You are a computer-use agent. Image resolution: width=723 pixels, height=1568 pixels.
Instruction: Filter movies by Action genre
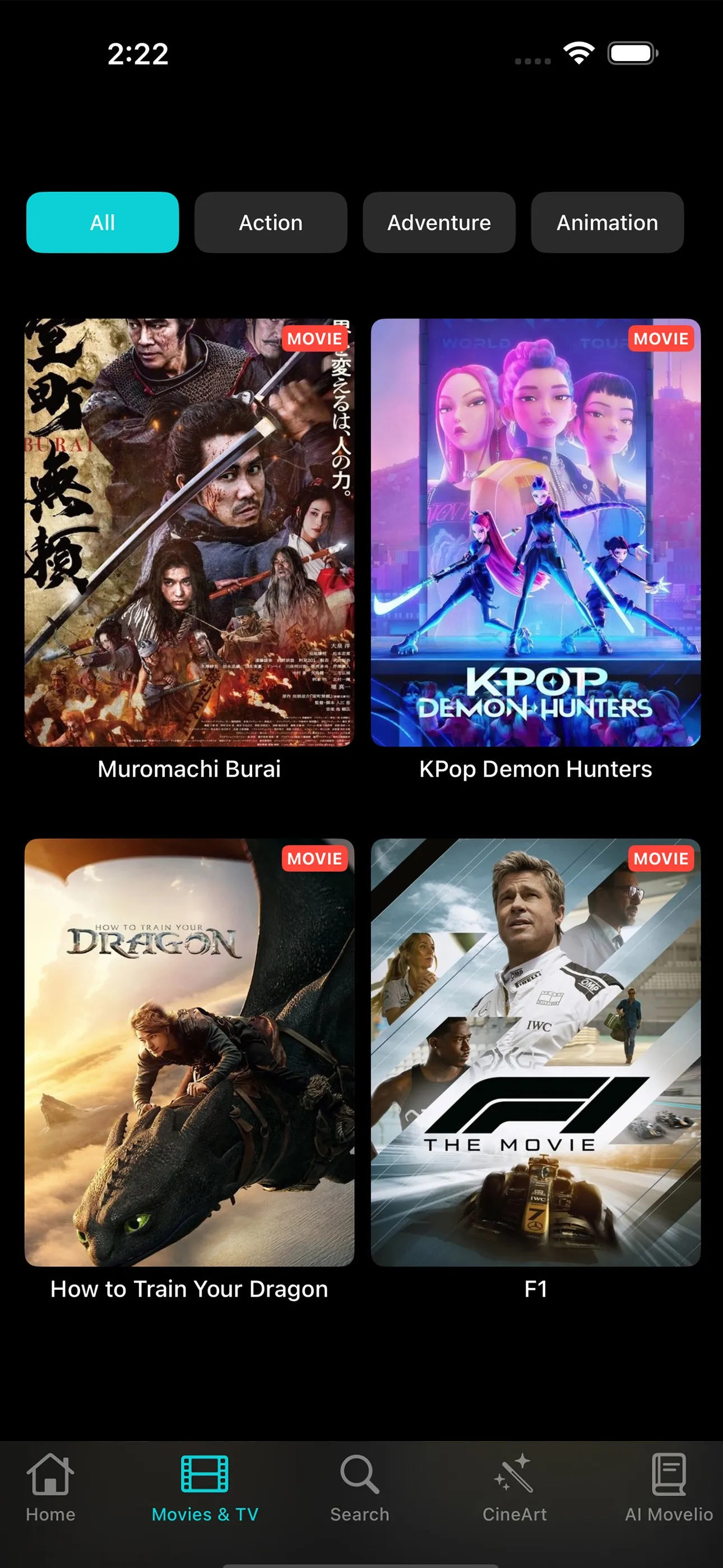271,223
